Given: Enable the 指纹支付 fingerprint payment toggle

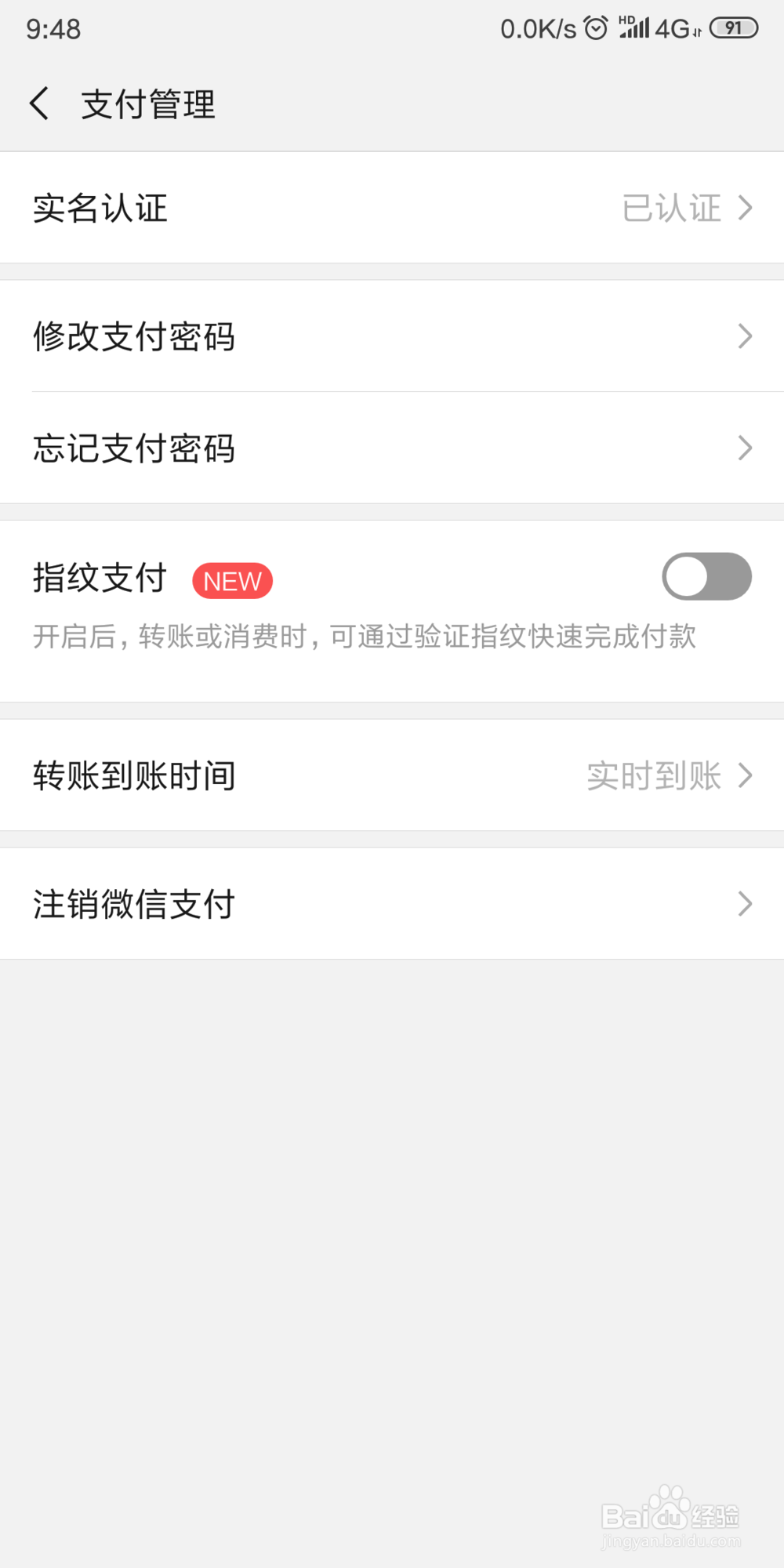Looking at the screenshot, I should [706, 575].
